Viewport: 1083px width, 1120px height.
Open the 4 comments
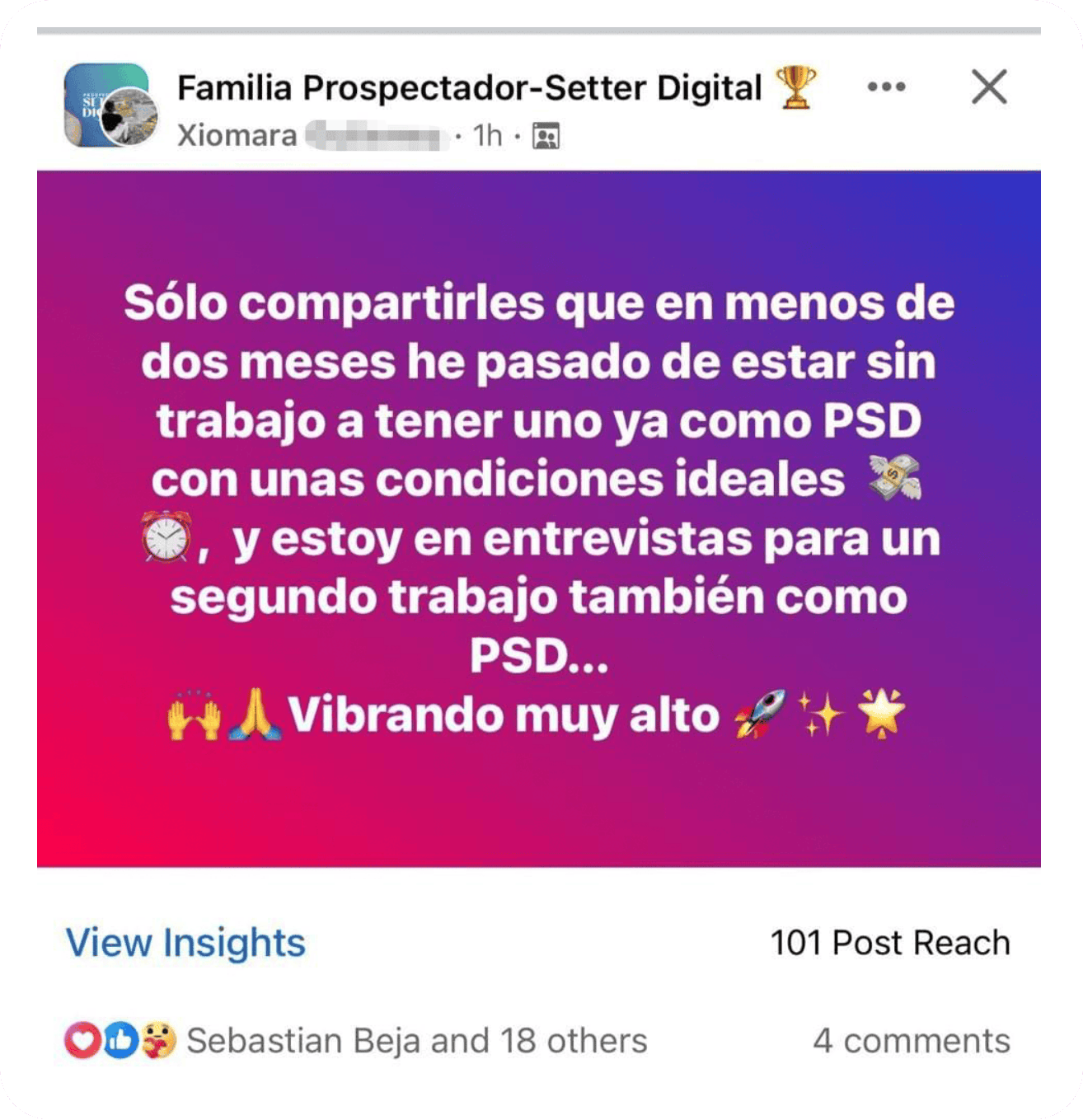(911, 1040)
